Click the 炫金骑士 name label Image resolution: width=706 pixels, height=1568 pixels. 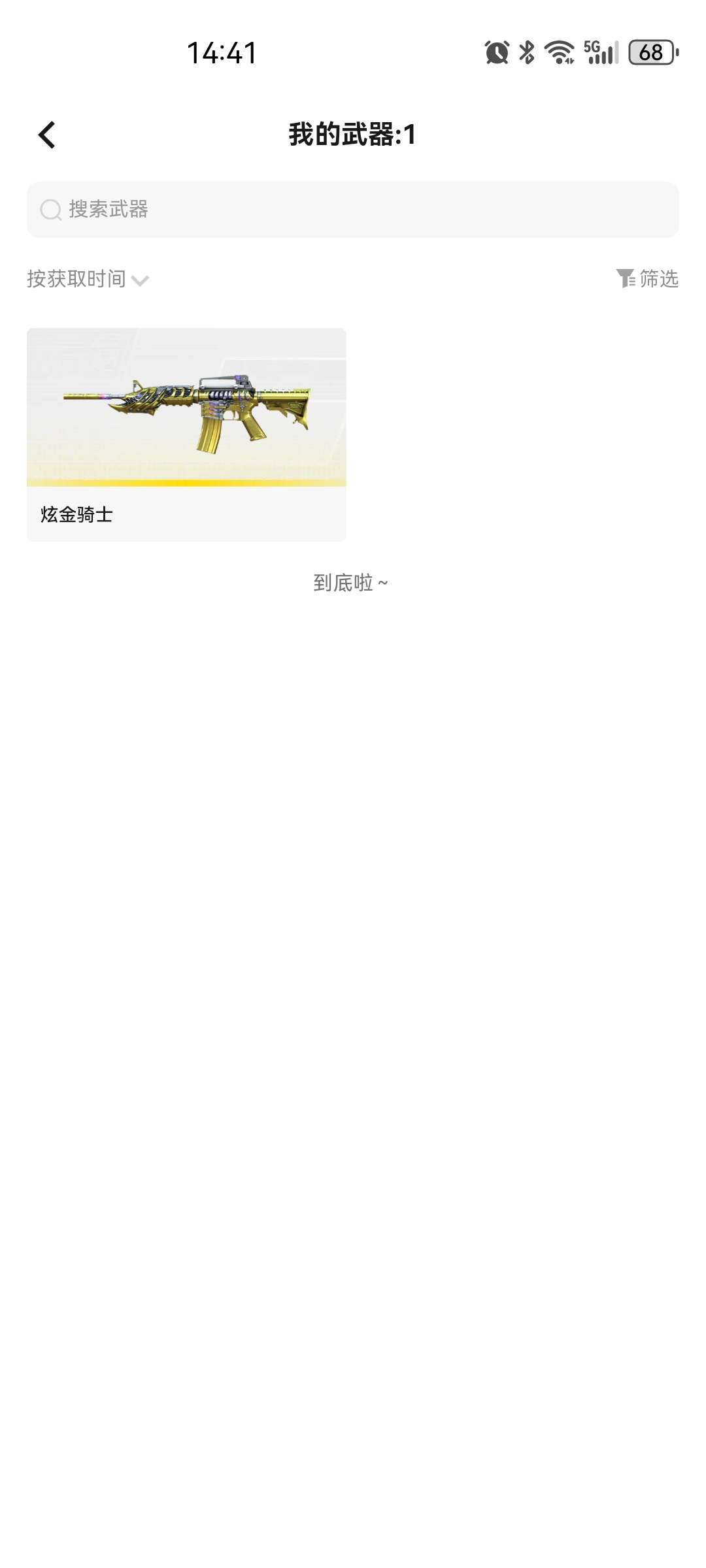[x=76, y=515]
